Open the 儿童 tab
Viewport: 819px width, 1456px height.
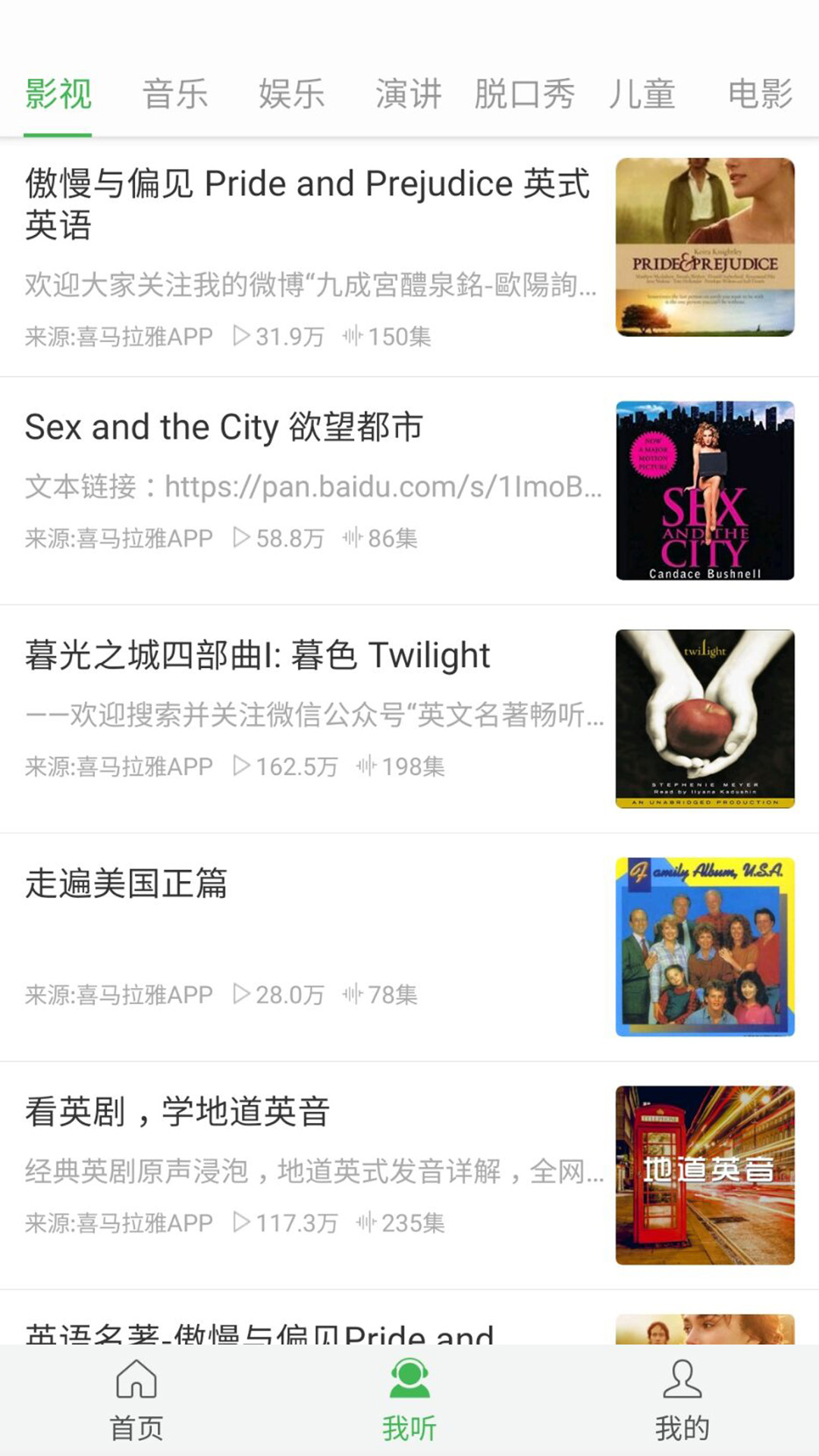[641, 93]
